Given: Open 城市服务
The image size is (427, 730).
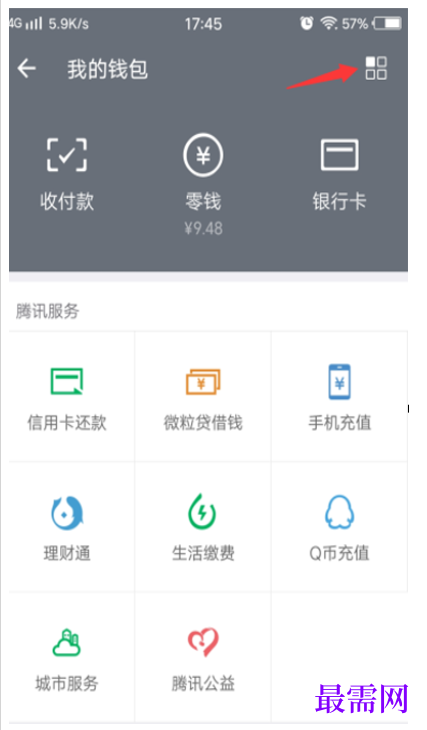Looking at the screenshot, I should click(67, 657).
